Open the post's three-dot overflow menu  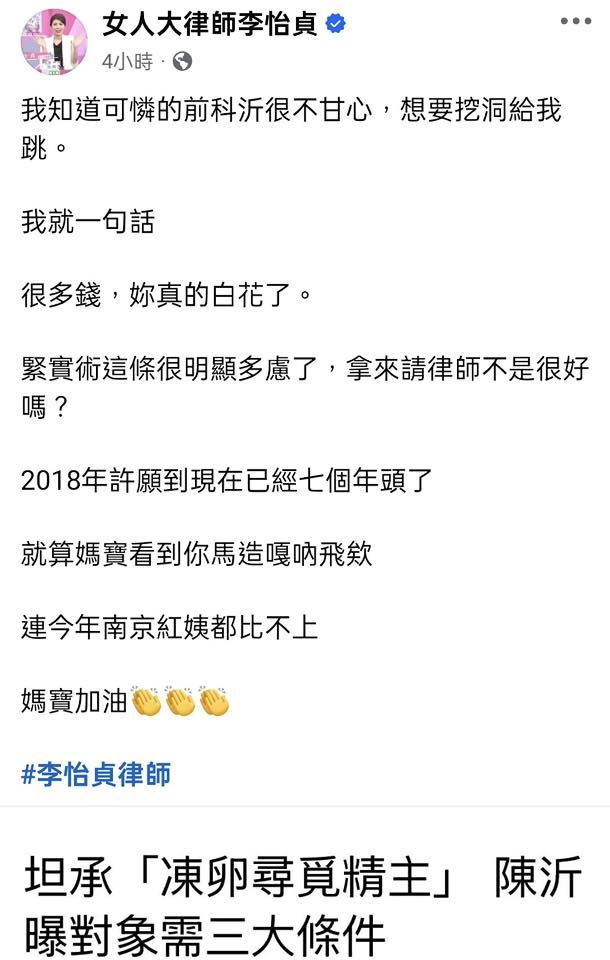coord(575,21)
